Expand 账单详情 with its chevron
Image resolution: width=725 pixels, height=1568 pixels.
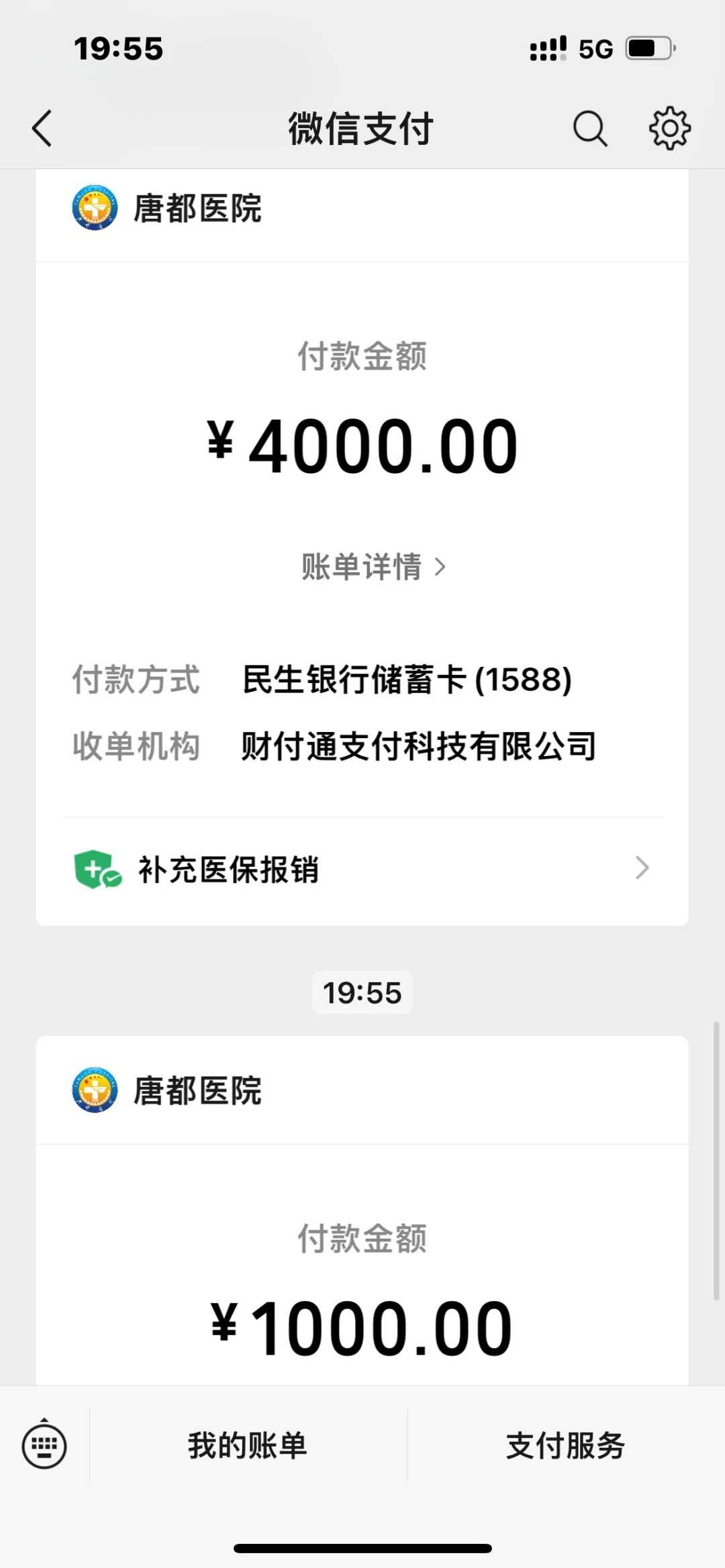click(441, 567)
